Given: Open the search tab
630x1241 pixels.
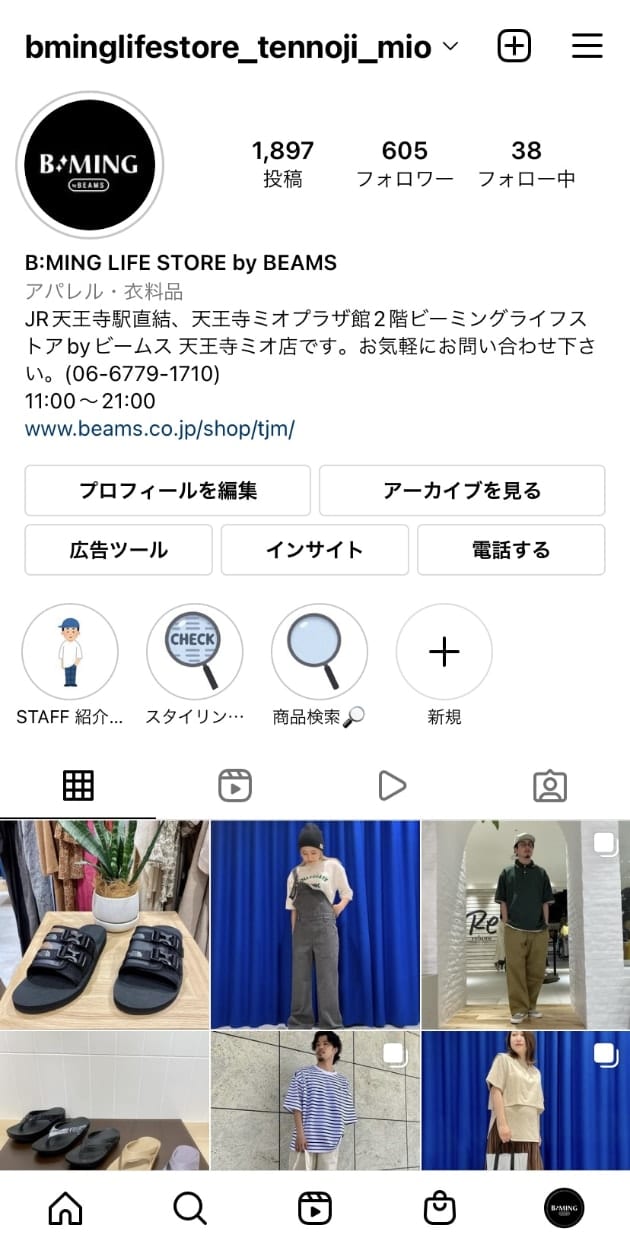Looking at the screenshot, I should [190, 1208].
